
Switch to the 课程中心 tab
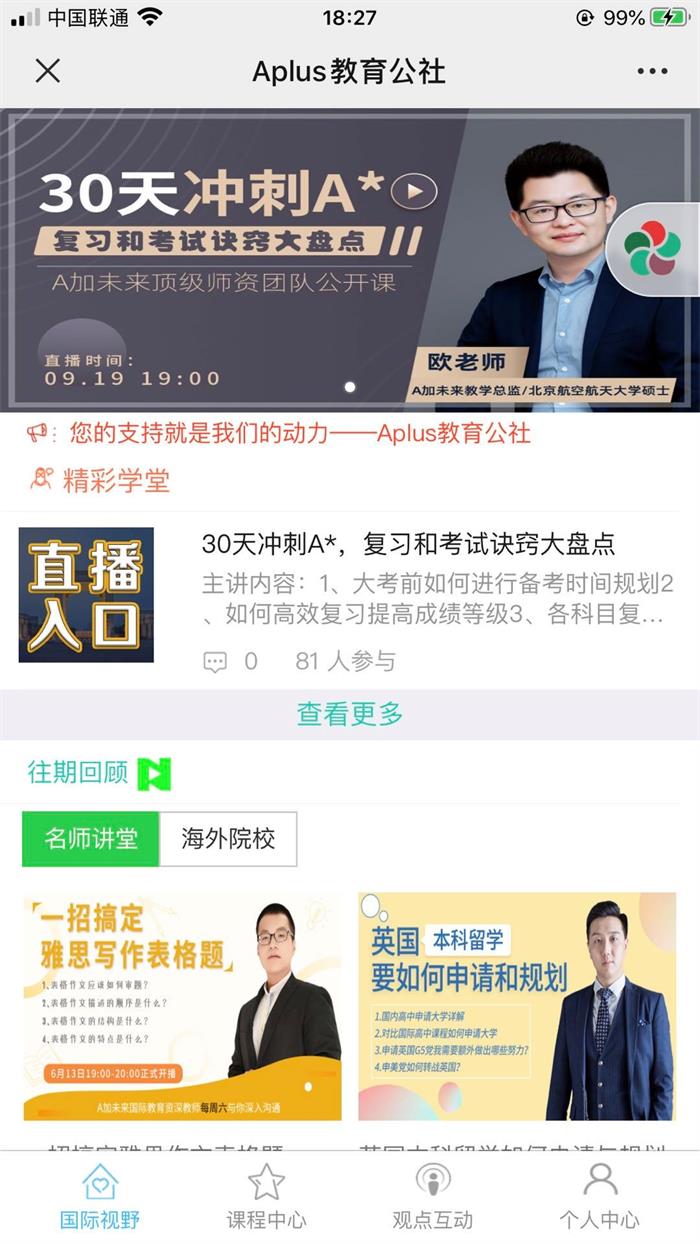coord(266,1197)
